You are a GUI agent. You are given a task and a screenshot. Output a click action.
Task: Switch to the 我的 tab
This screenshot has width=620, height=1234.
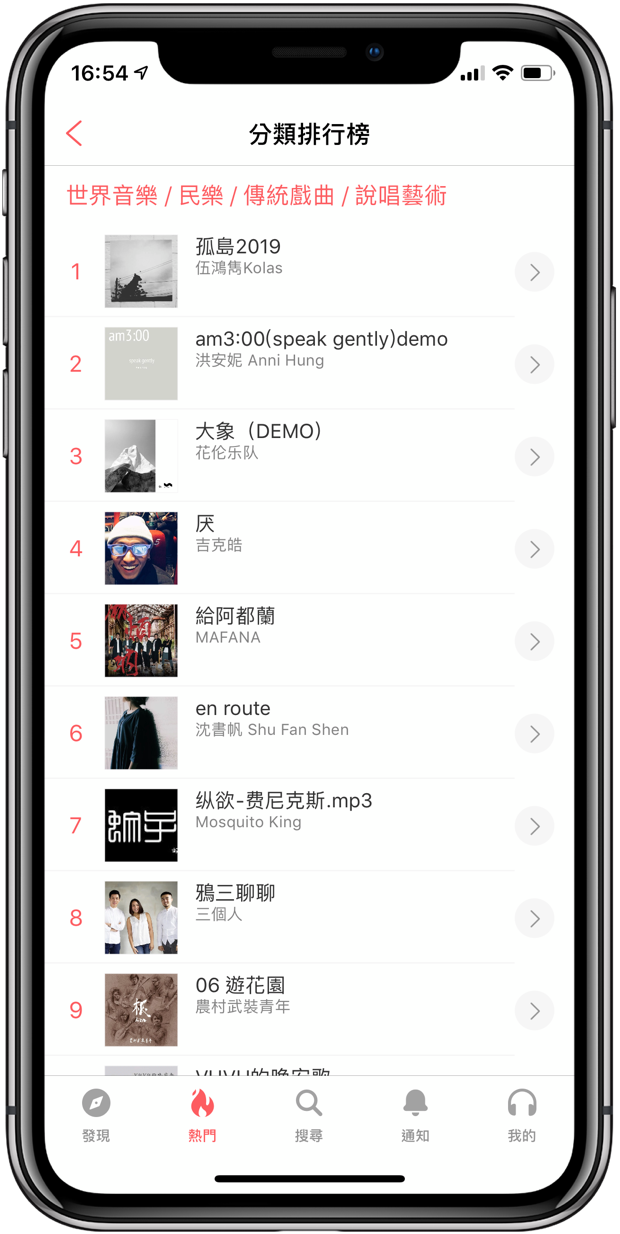click(521, 1115)
